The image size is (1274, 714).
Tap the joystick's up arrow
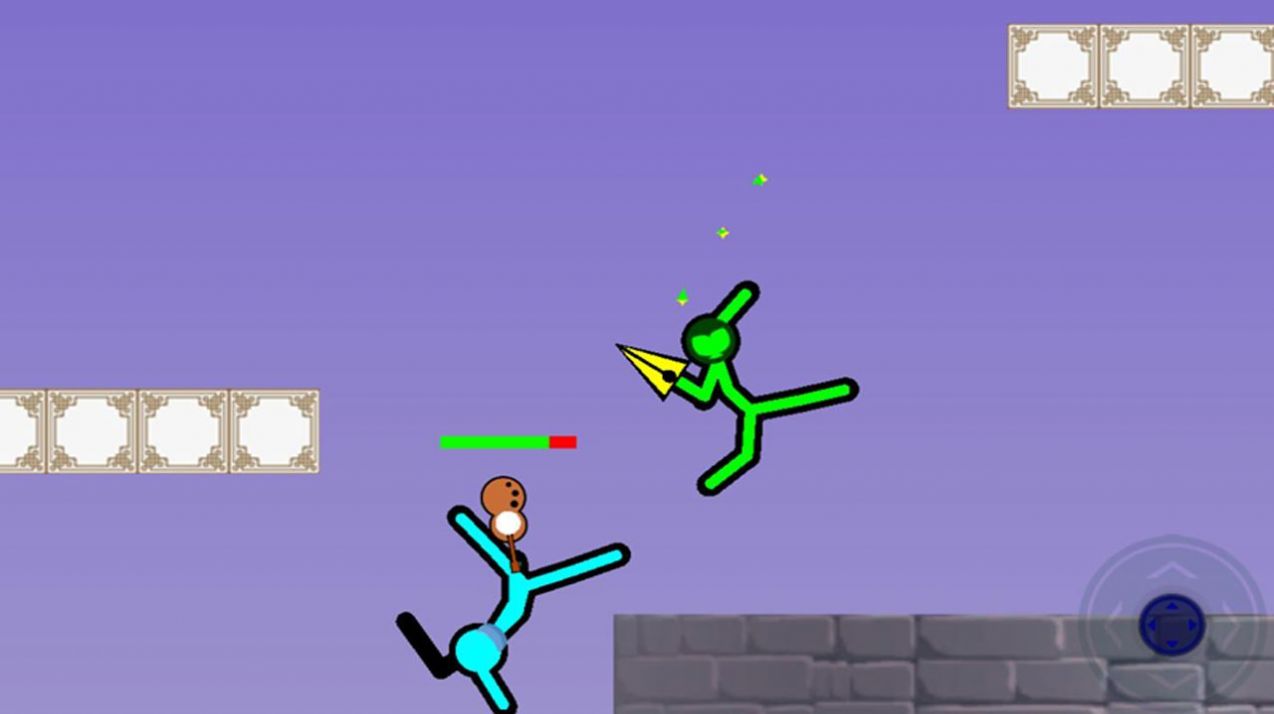pos(1172,571)
